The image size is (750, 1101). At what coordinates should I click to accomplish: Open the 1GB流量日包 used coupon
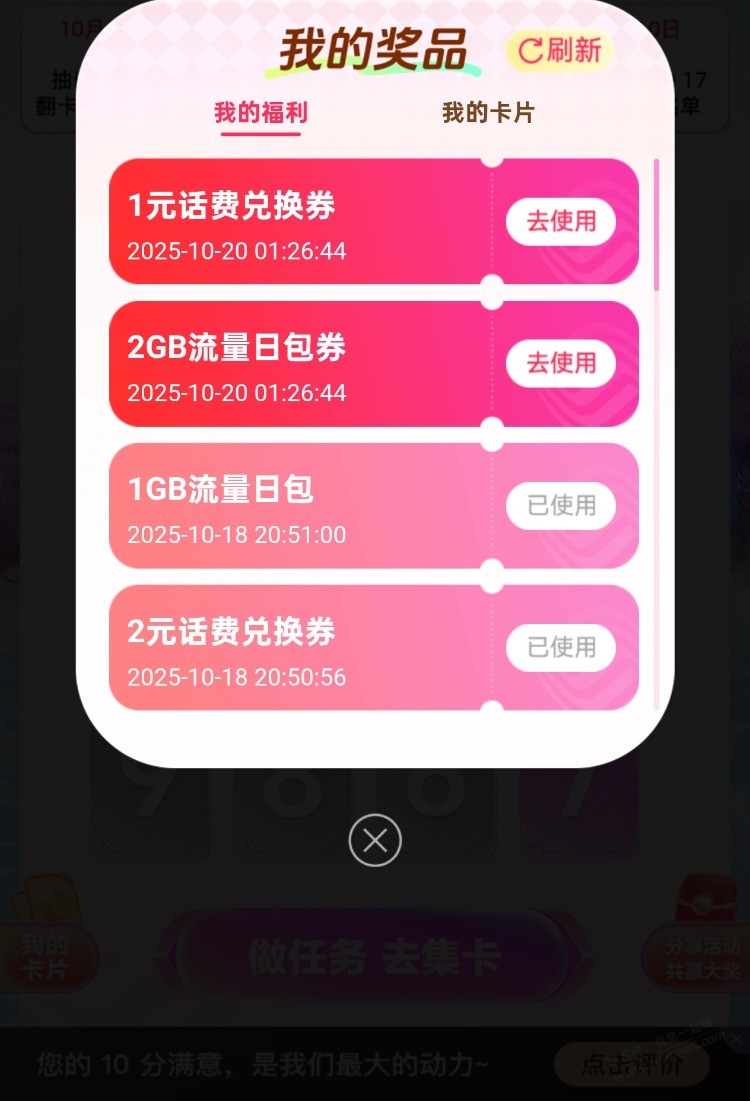(x=300, y=506)
